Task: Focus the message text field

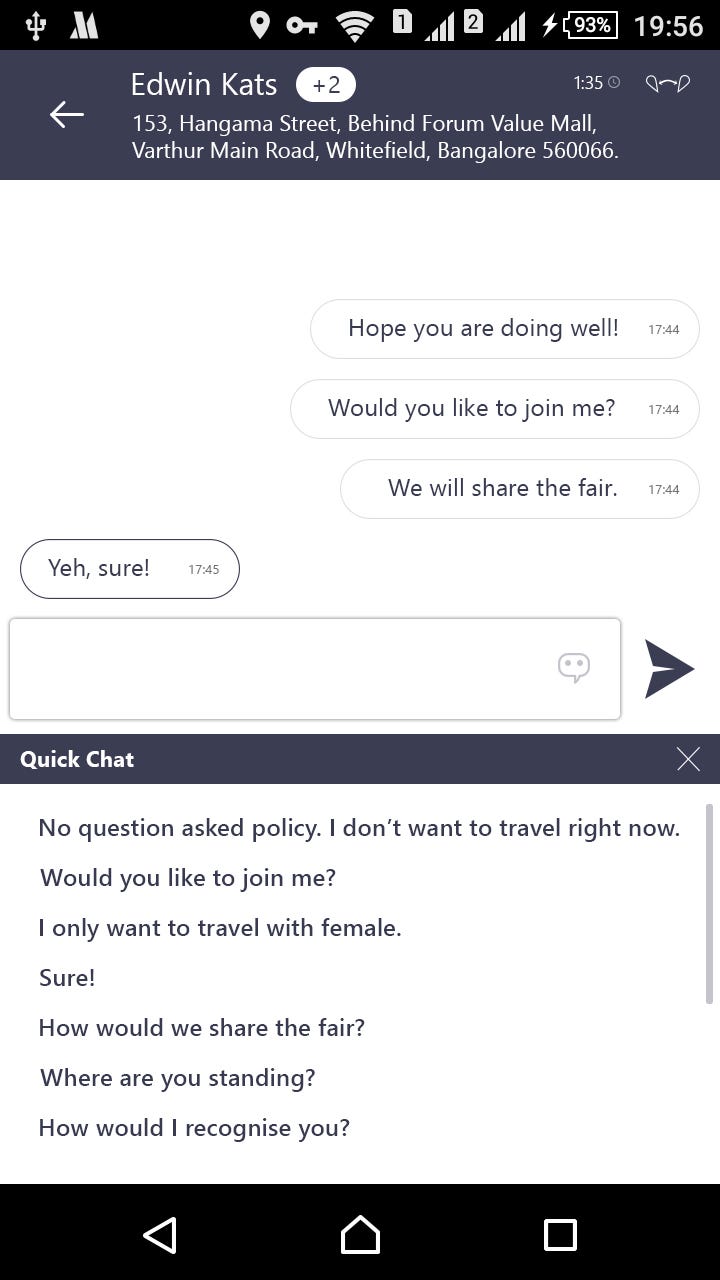Action: (x=315, y=668)
